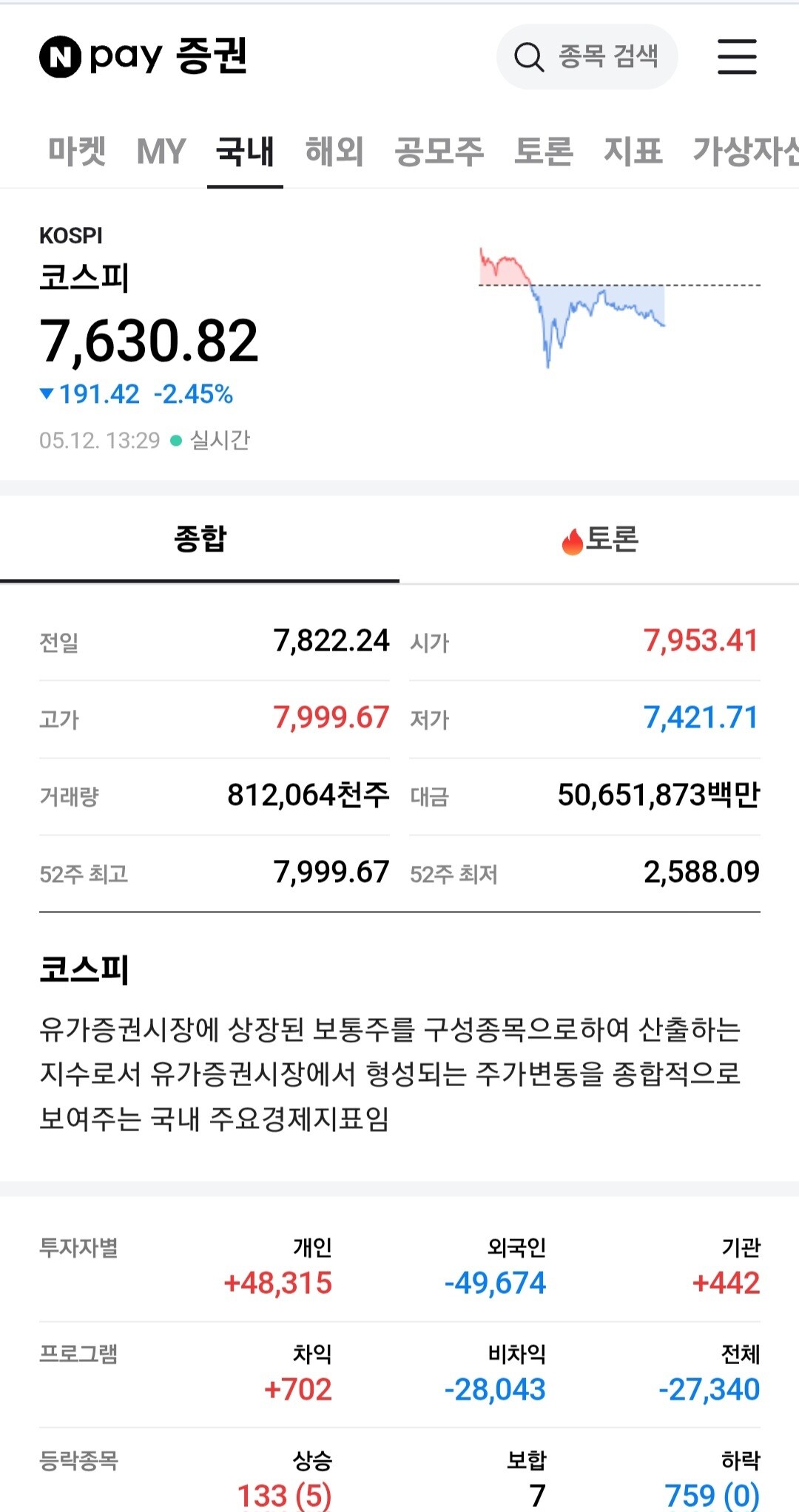
Task: Open the hamburger menu
Action: (737, 57)
